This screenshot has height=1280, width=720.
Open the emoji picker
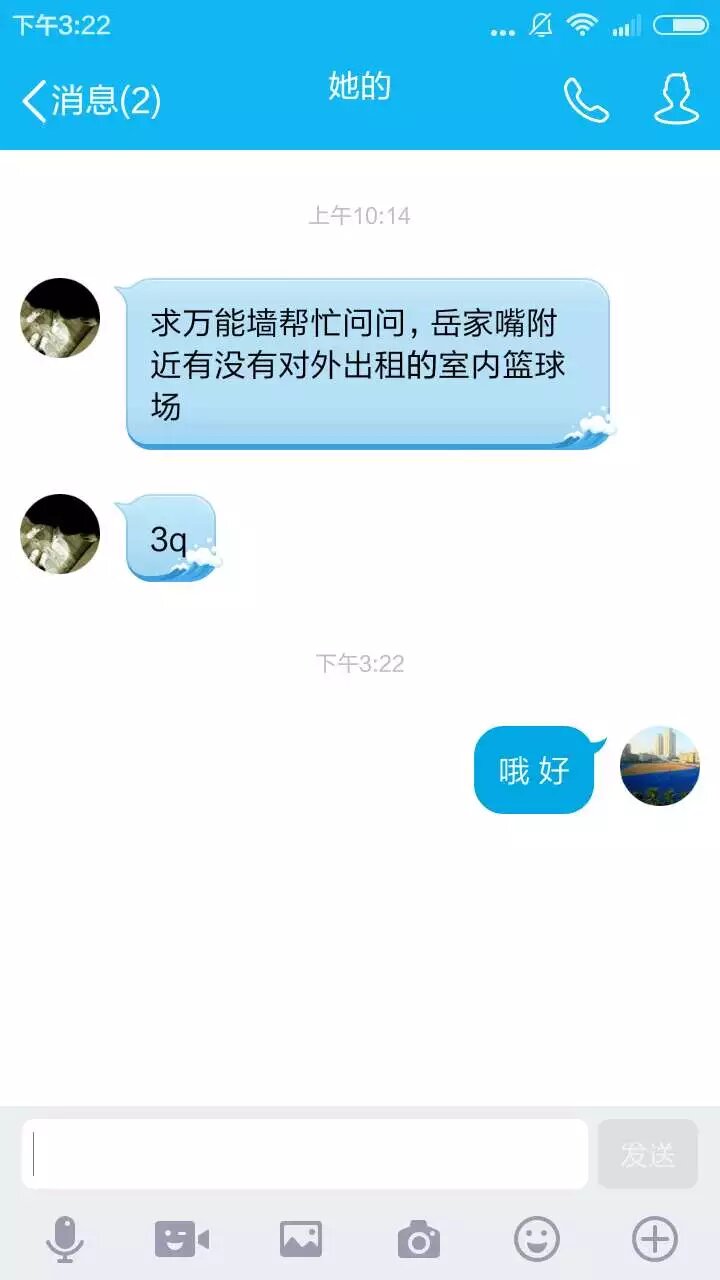[537, 1240]
